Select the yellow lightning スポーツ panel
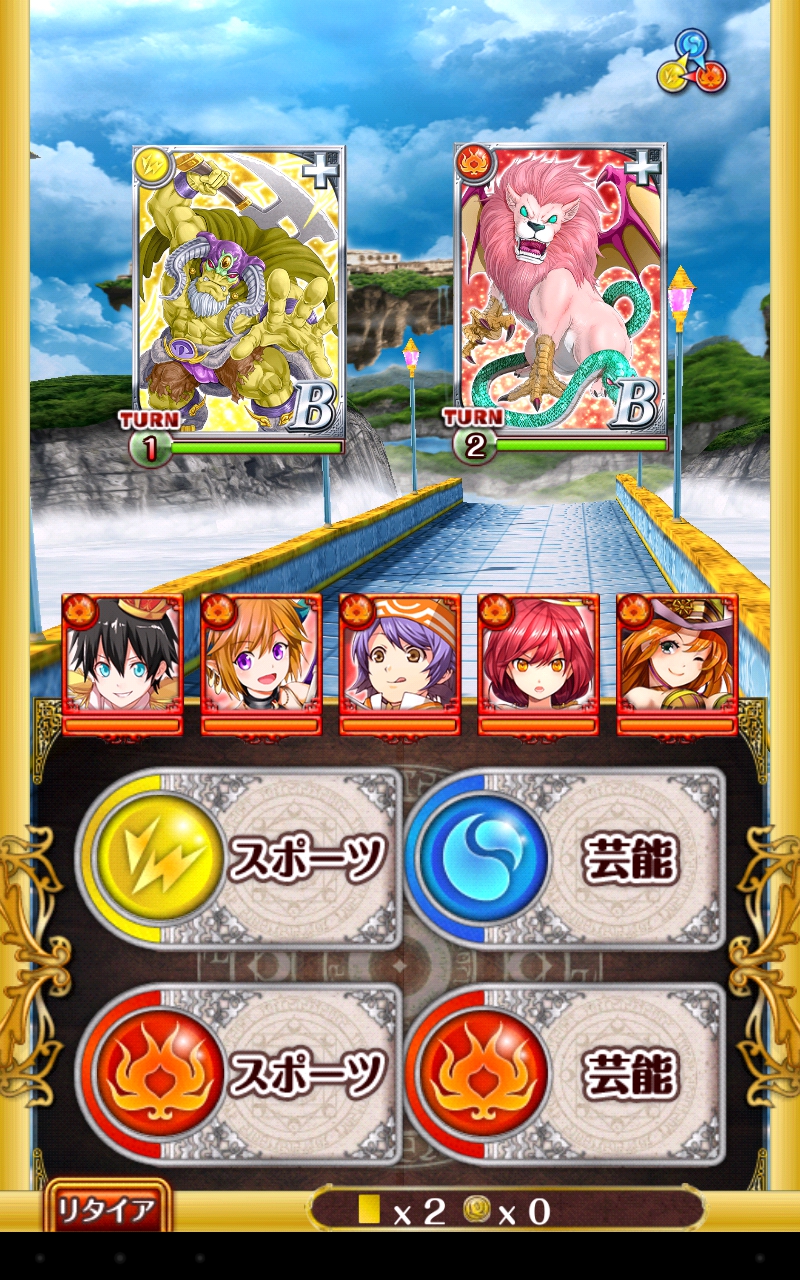800x1280 pixels. pyautogui.click(x=240, y=858)
